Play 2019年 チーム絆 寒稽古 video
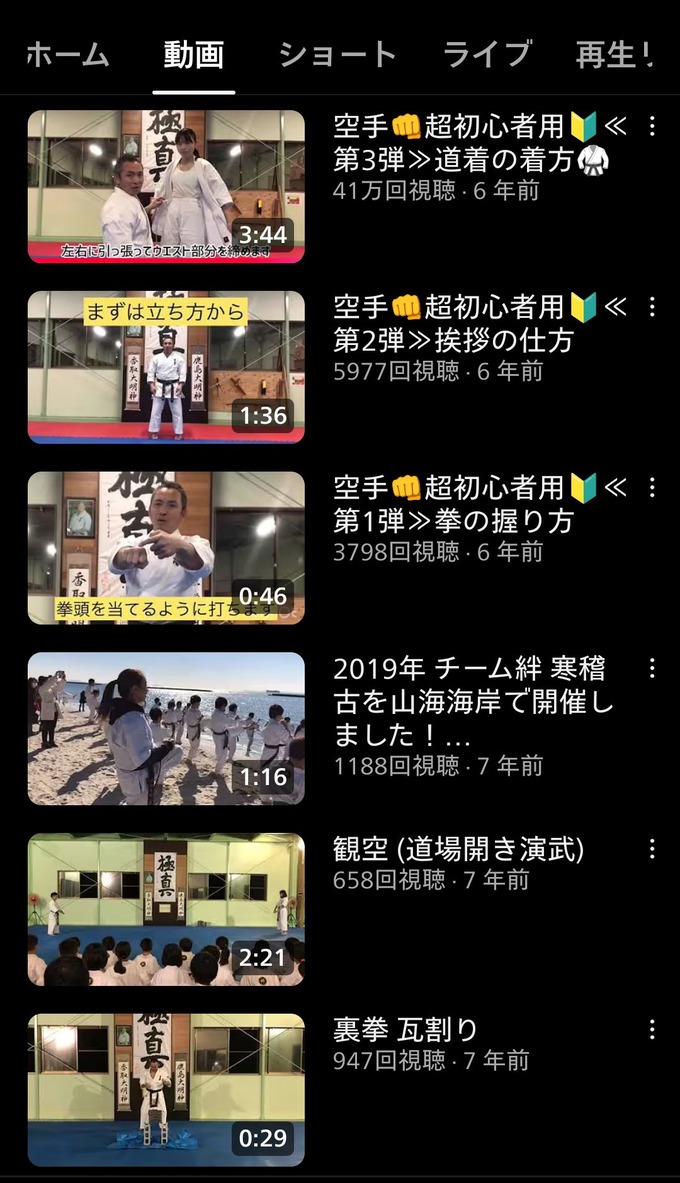 point(166,729)
